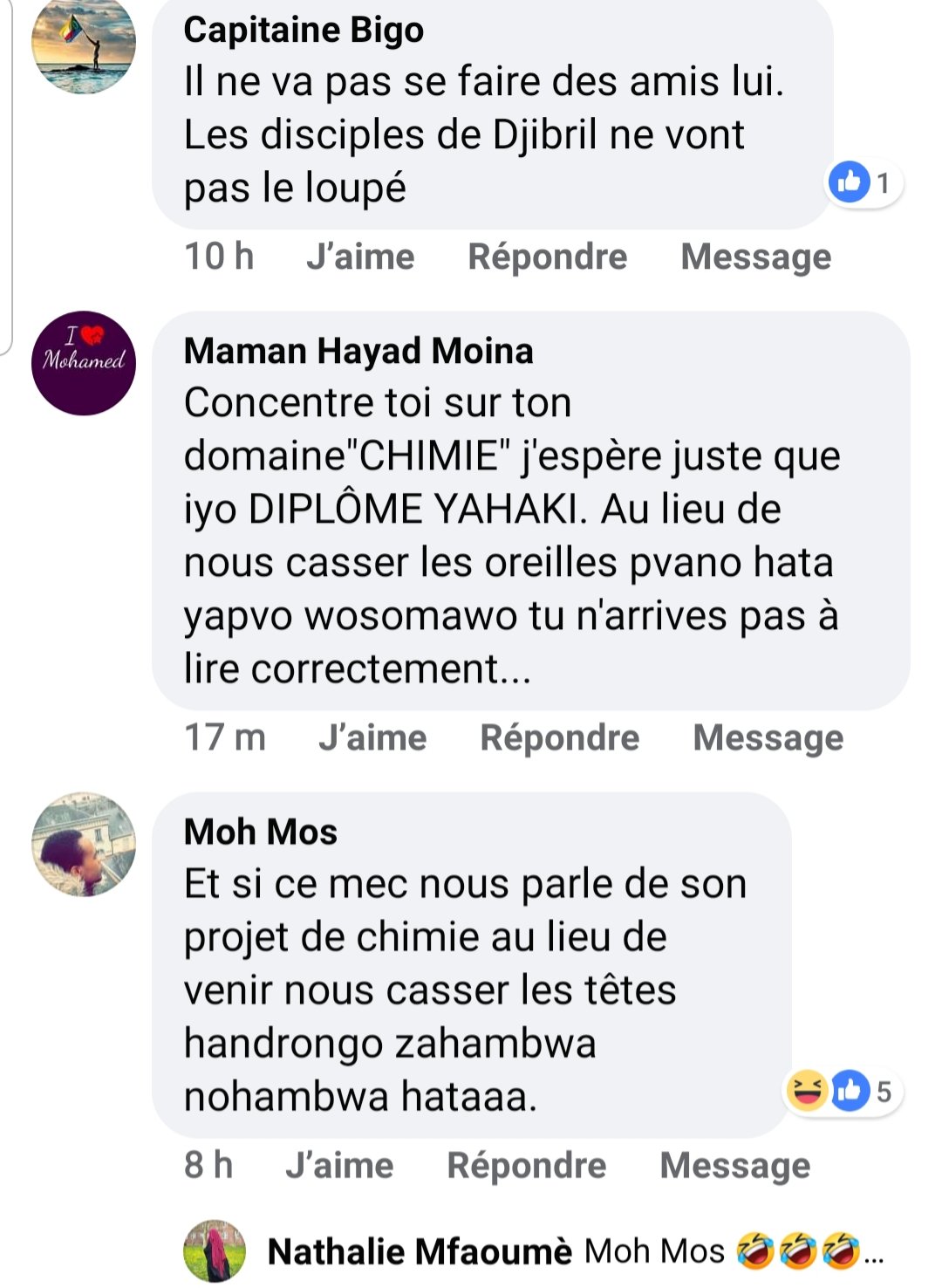The height and width of the screenshot is (1288, 942).
Task: Reply to Capitaine Bigo's comment
Action: click(x=547, y=257)
